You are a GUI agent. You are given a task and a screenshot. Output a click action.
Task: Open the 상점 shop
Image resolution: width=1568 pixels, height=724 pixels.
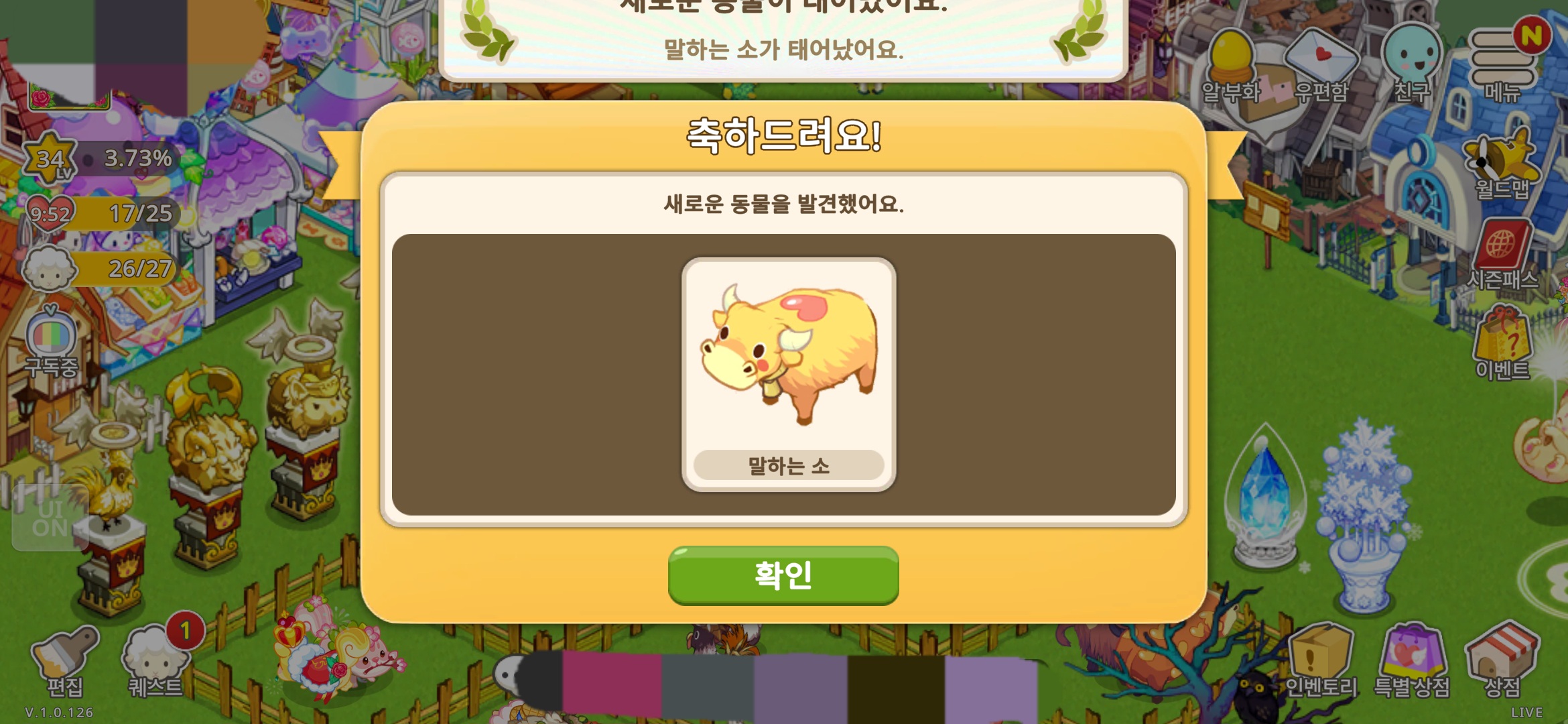[x=1502, y=660]
